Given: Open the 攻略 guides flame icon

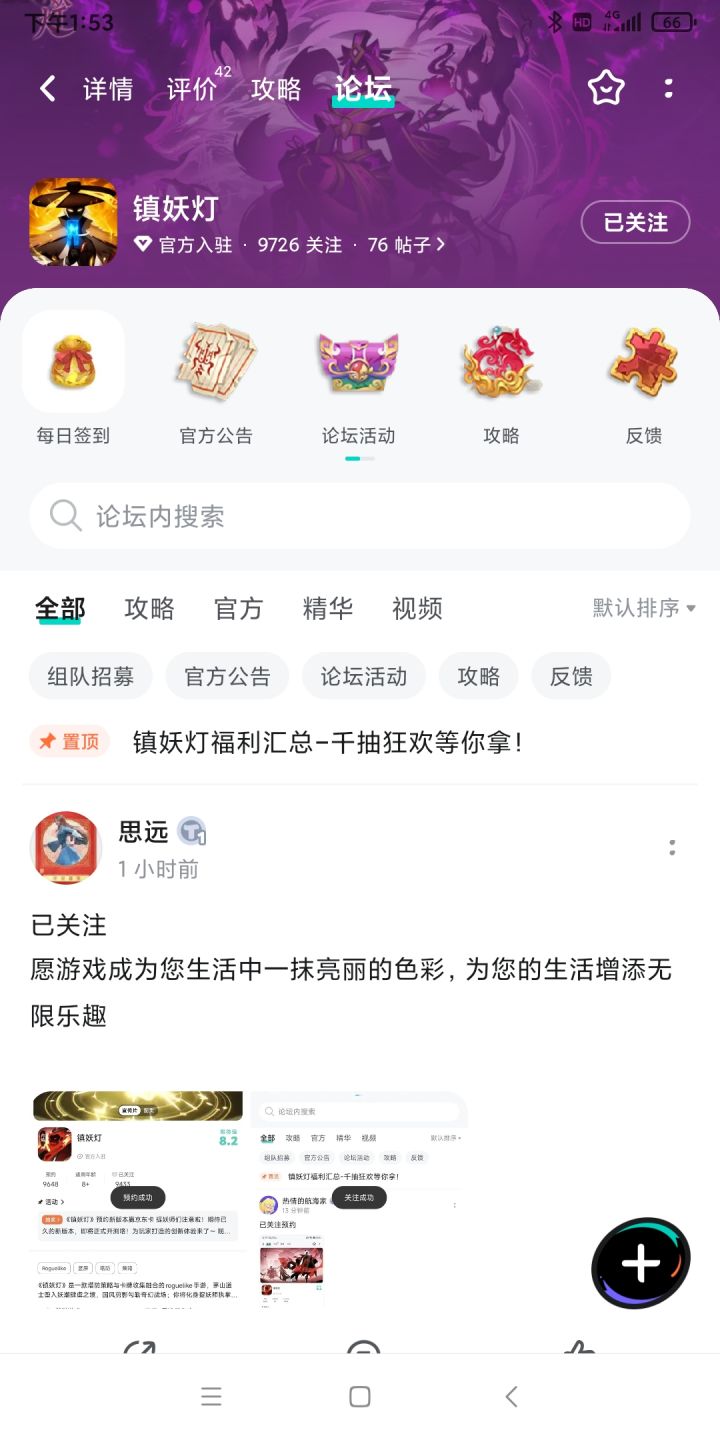Looking at the screenshot, I should click(x=501, y=362).
